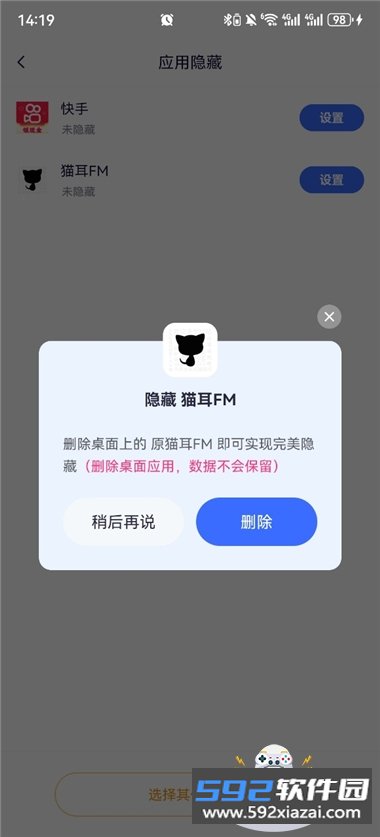Open 设置 for 猫耳FM

point(331,180)
